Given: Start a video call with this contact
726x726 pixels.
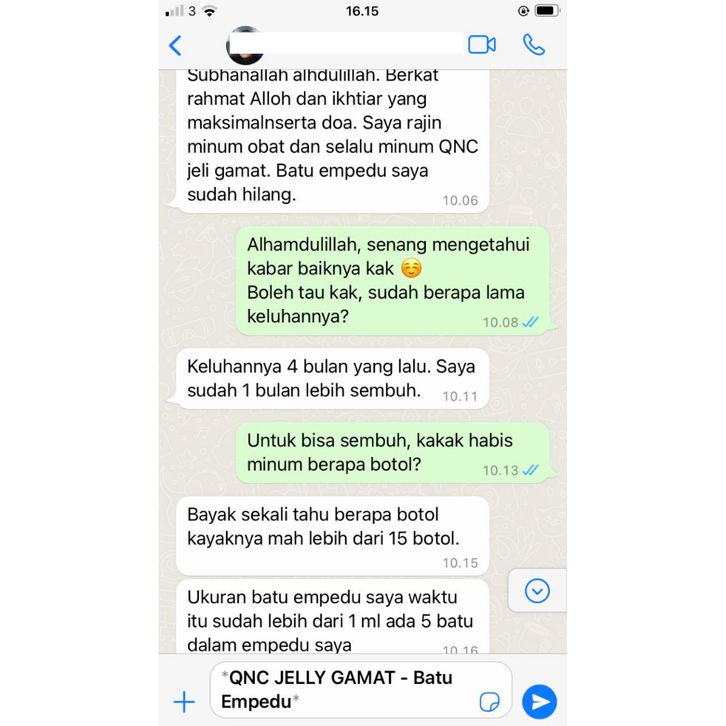Looking at the screenshot, I should coord(482,45).
